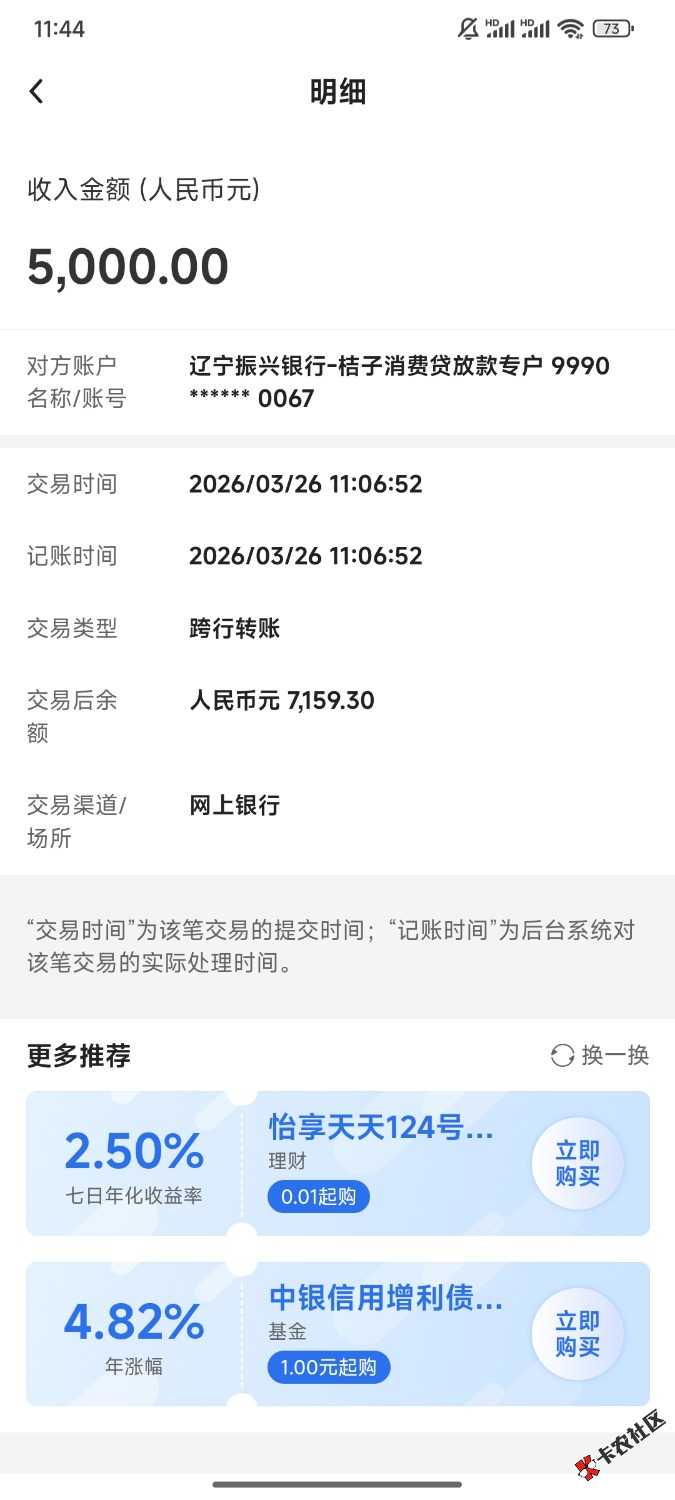Tap 立即购买 for 怡享天天124号
This screenshot has height=1500, width=675.
pos(577,1164)
